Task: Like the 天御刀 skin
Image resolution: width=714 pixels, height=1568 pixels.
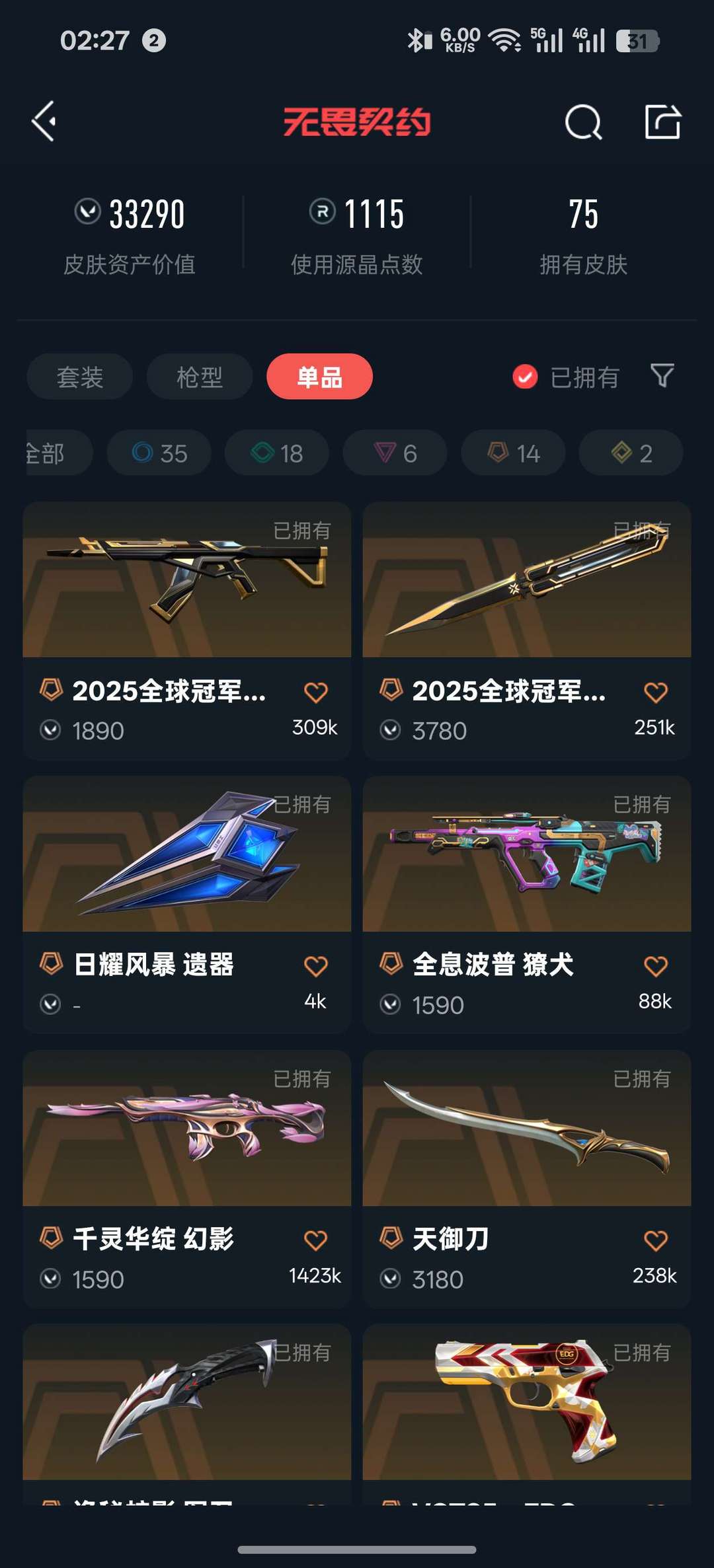Action: [655, 1240]
